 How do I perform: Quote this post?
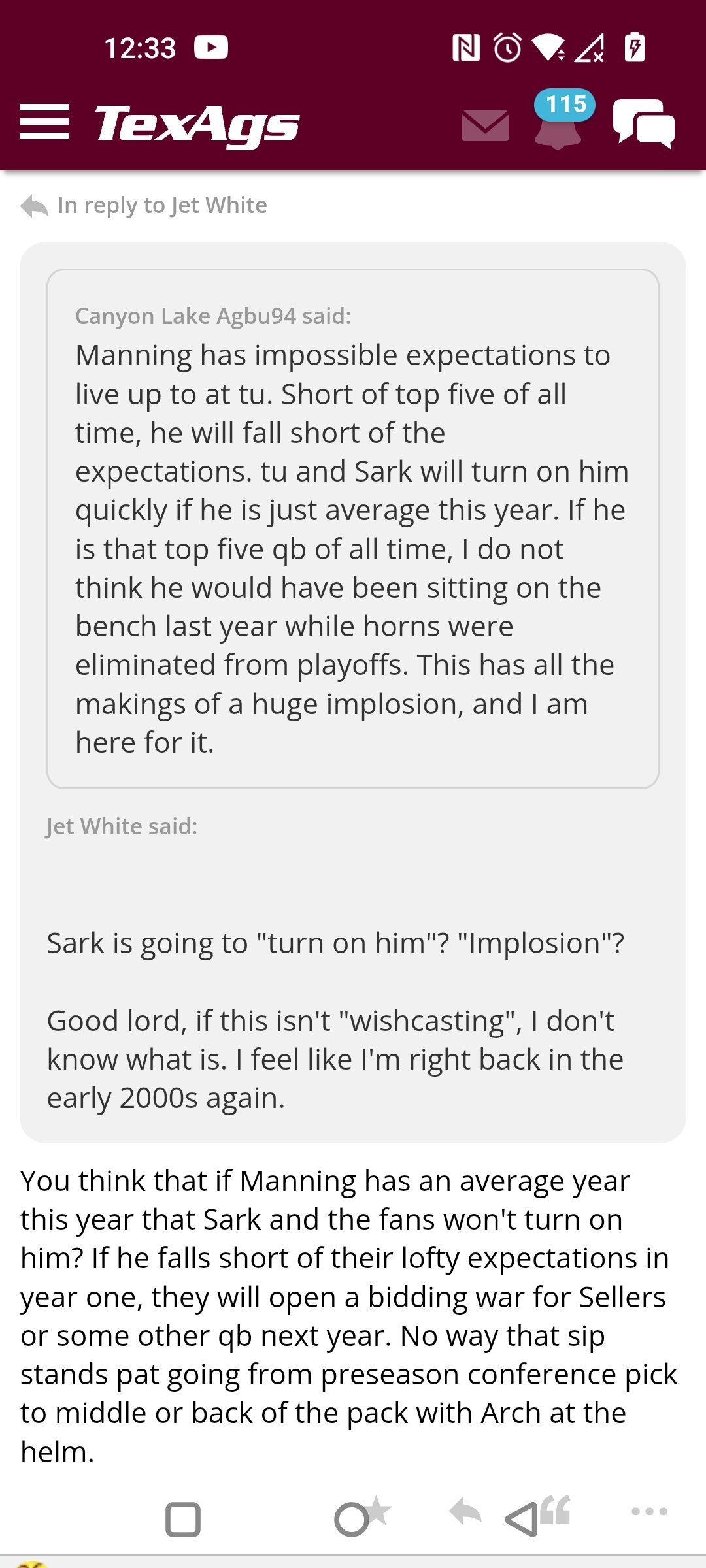[556, 1509]
